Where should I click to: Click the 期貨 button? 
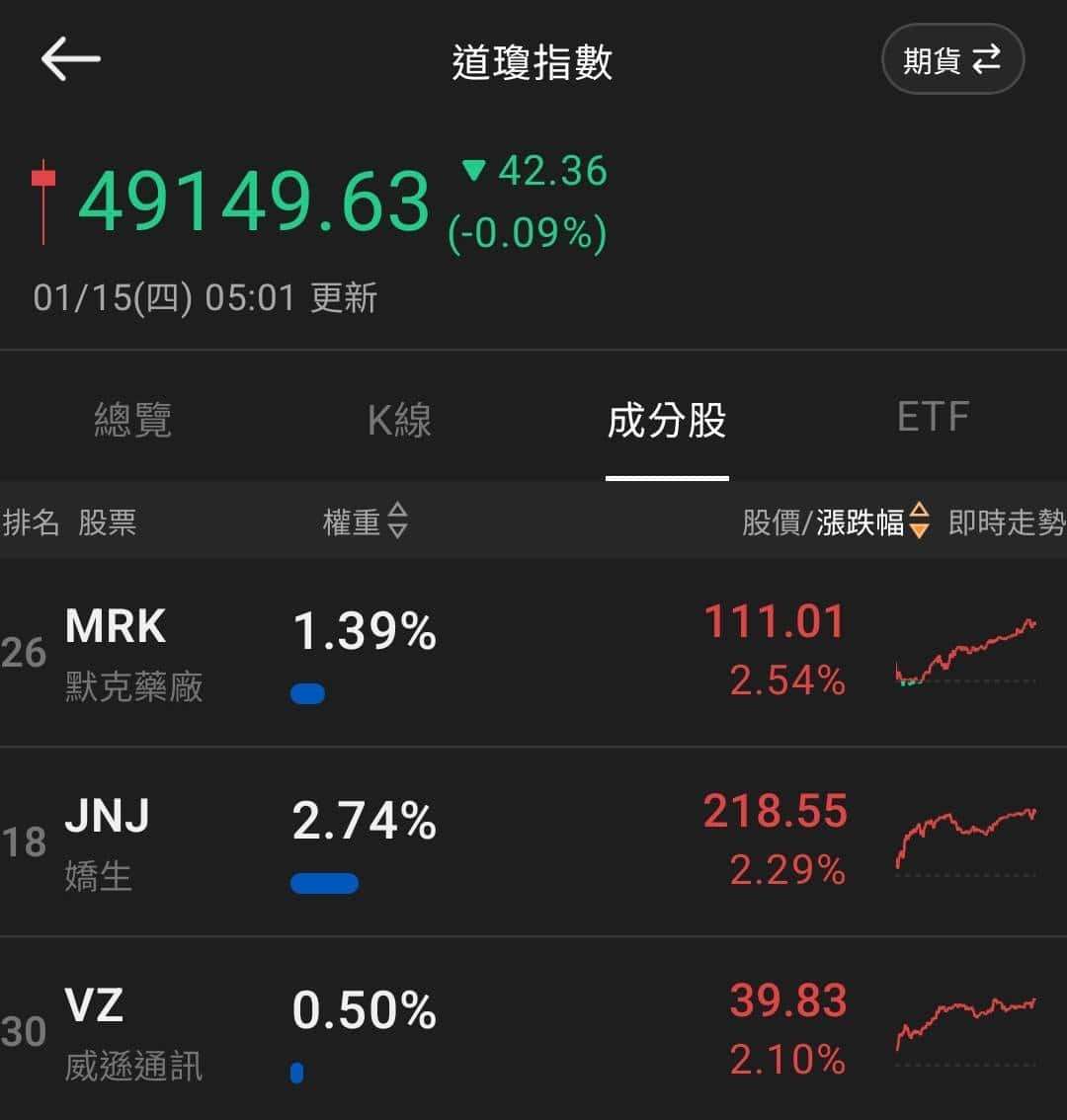click(951, 58)
